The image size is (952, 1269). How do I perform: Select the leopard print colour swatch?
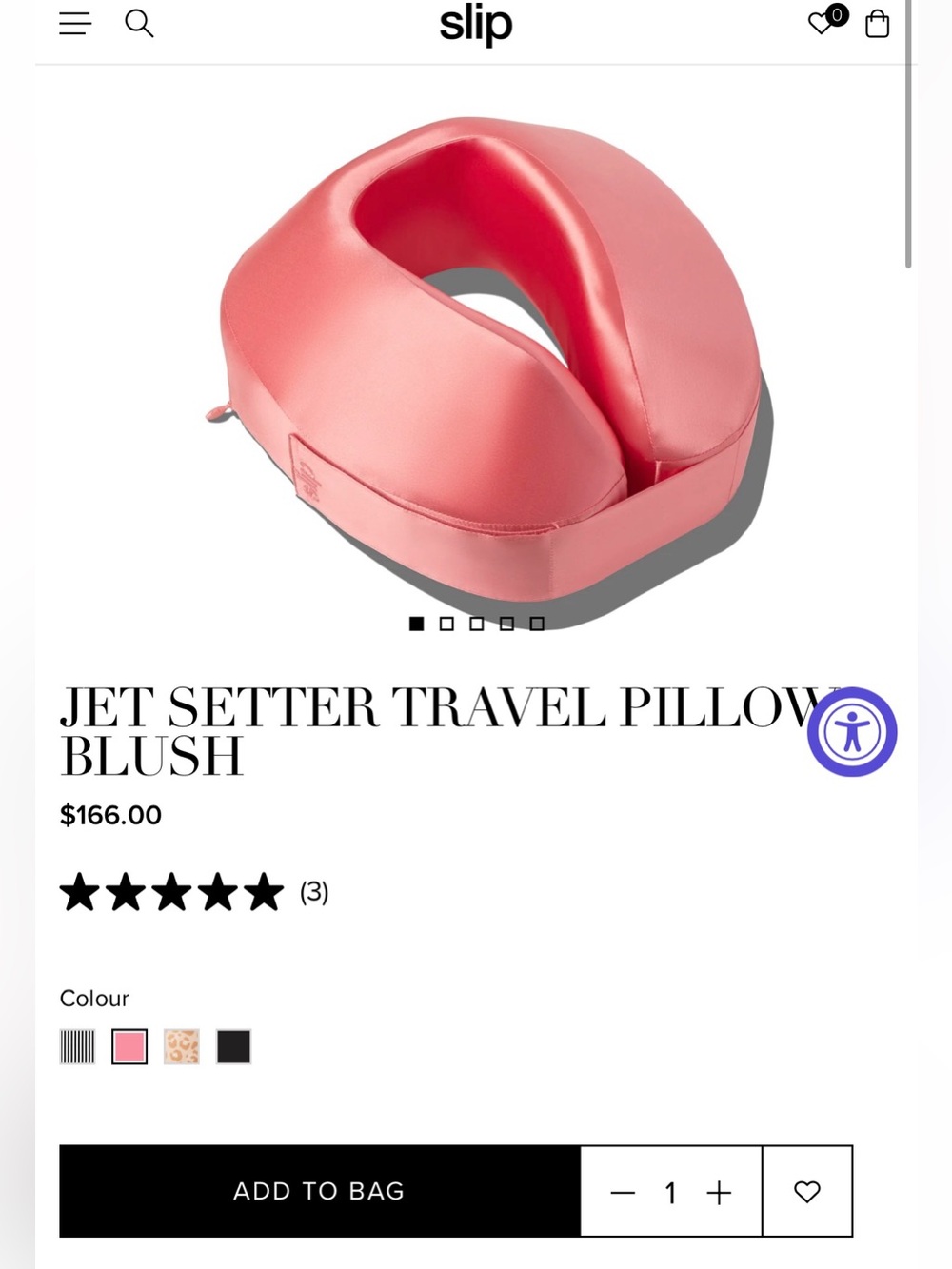pos(182,1046)
